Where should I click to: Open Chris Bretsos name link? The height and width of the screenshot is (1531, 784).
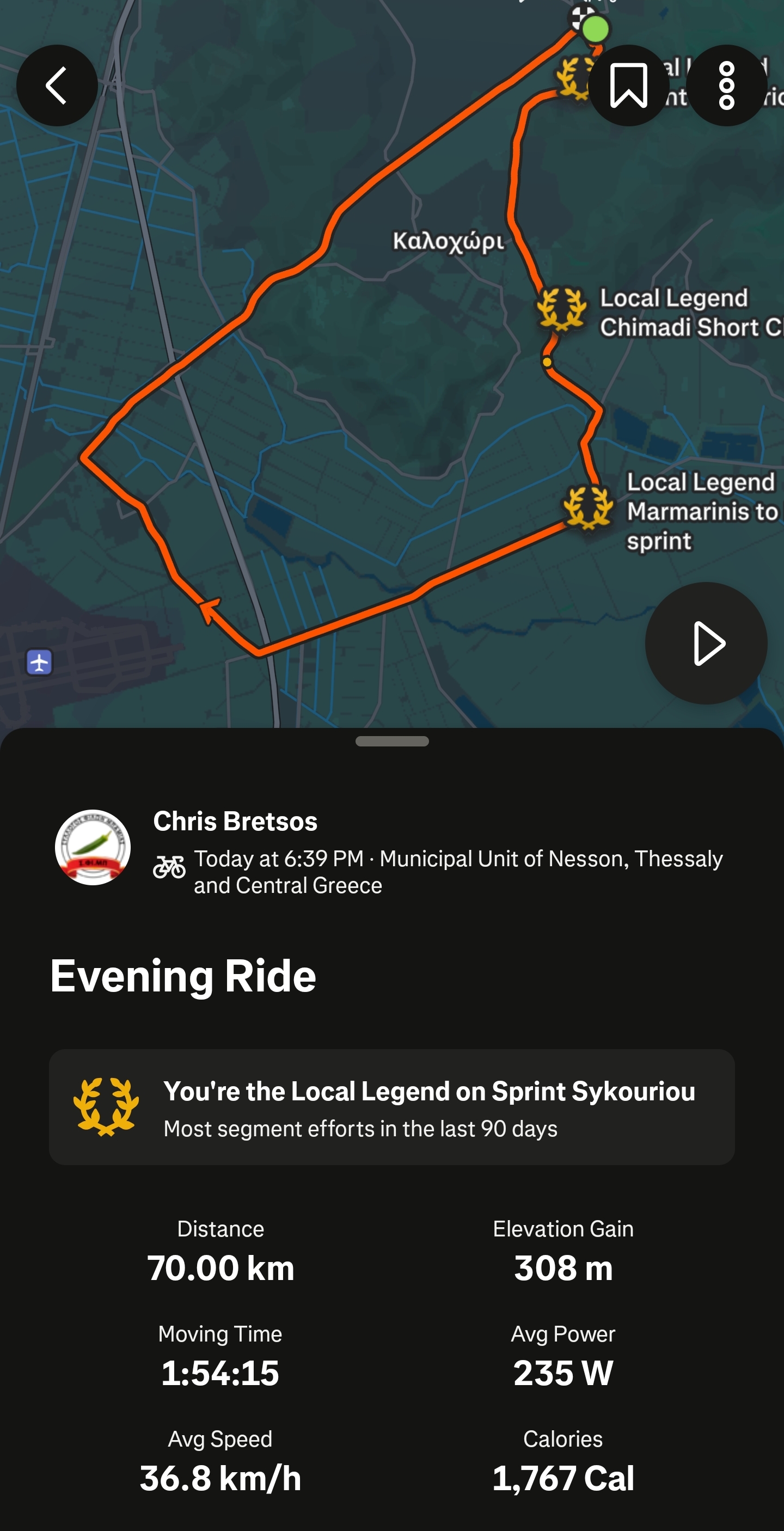click(x=235, y=821)
